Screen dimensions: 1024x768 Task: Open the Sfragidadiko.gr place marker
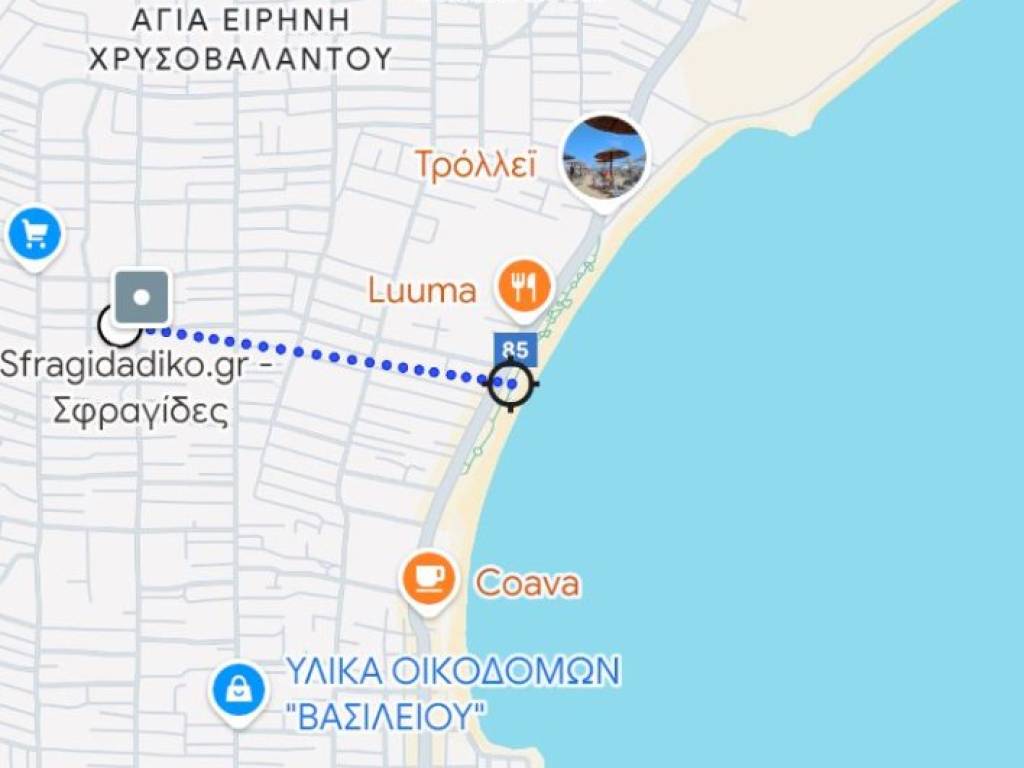(x=142, y=298)
